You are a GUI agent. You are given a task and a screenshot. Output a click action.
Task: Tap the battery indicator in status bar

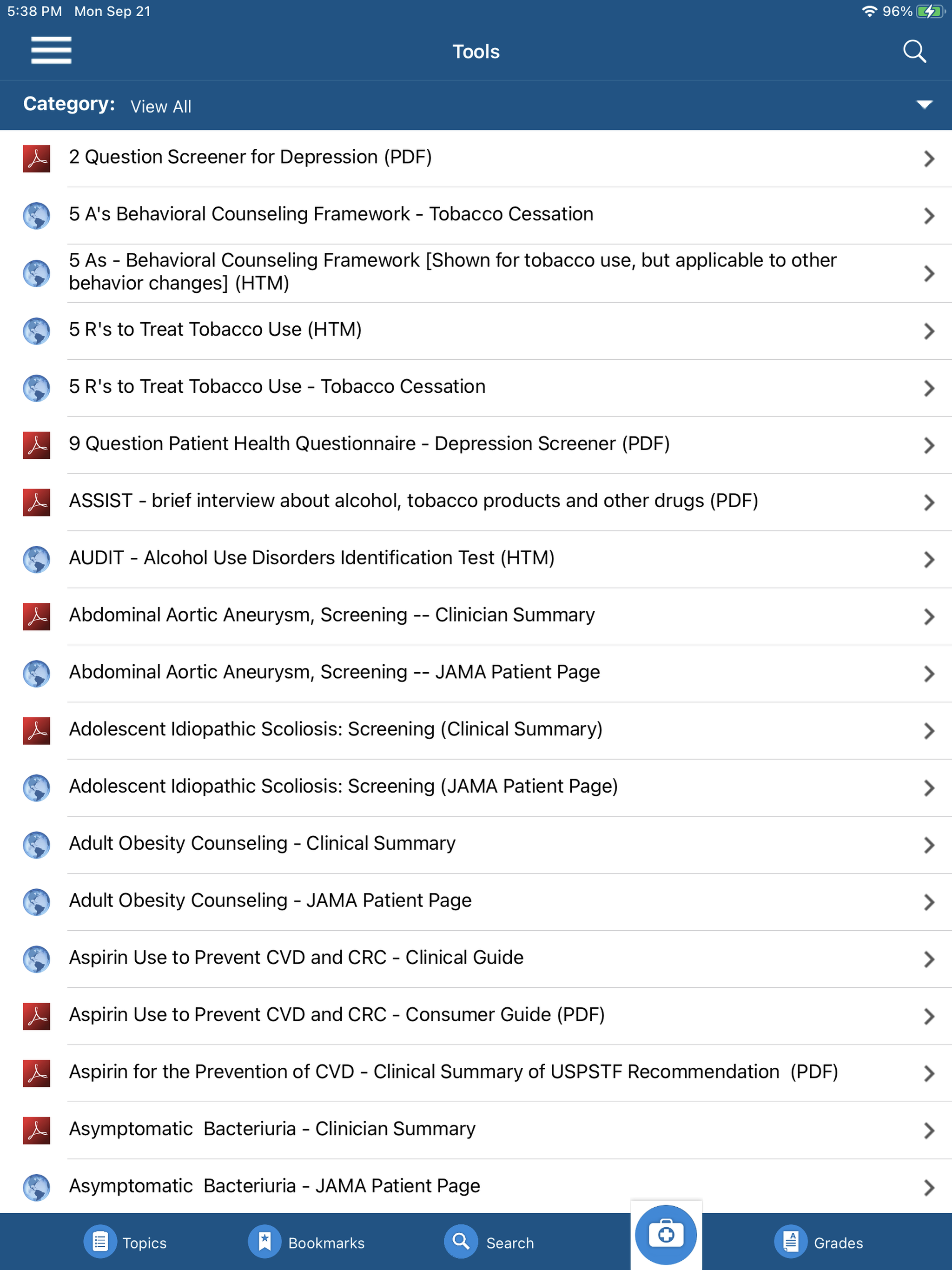click(932, 10)
